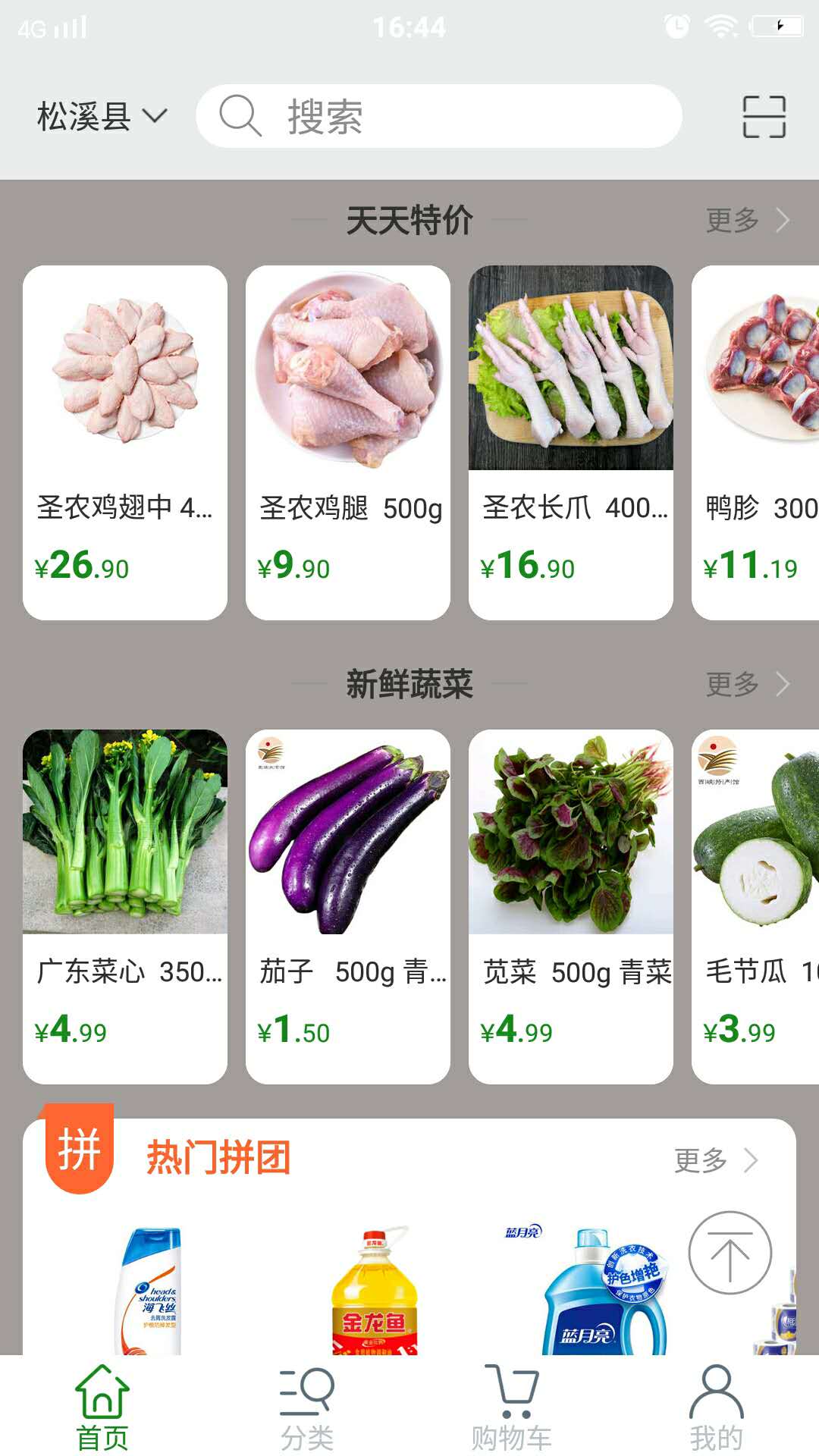This screenshot has height=1456, width=819.
Task: Switch to the 分类 tab
Action: pos(307,1407)
